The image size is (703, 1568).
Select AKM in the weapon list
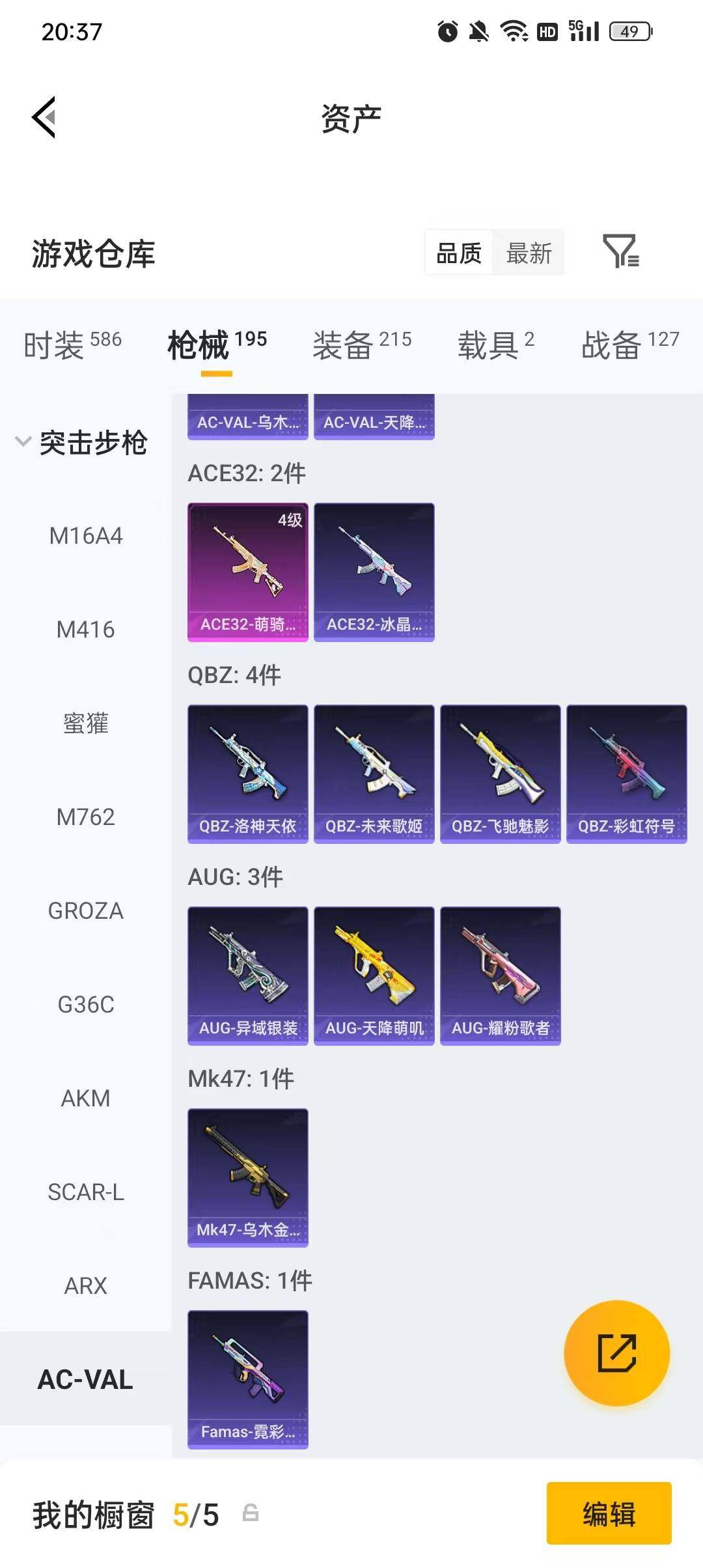85,1099
